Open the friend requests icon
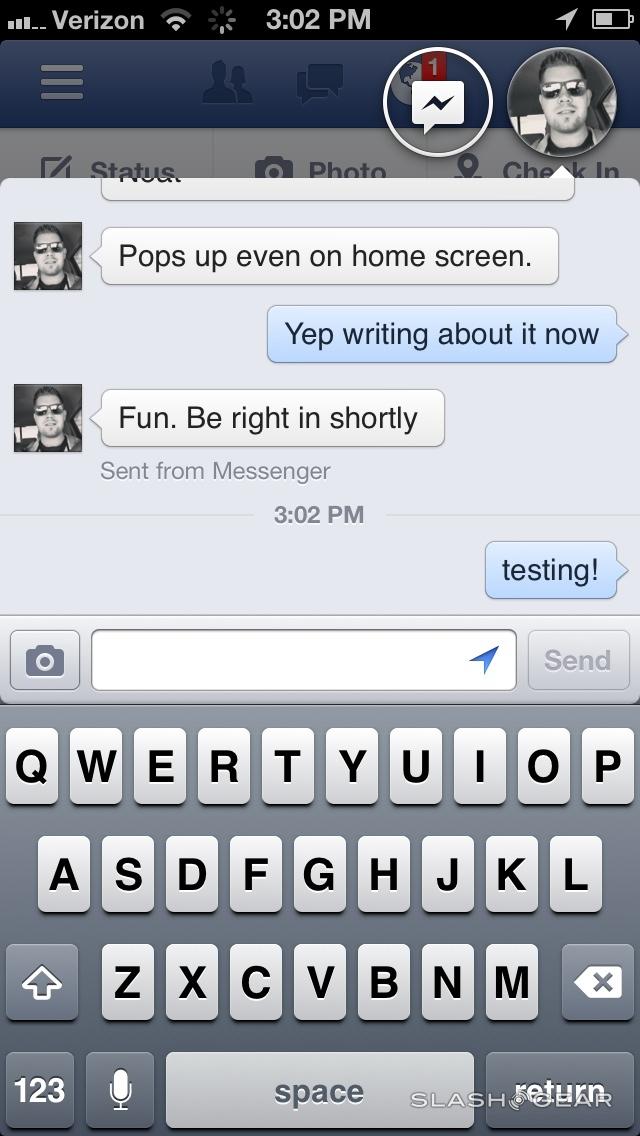This screenshot has width=640, height=1136. (x=227, y=83)
